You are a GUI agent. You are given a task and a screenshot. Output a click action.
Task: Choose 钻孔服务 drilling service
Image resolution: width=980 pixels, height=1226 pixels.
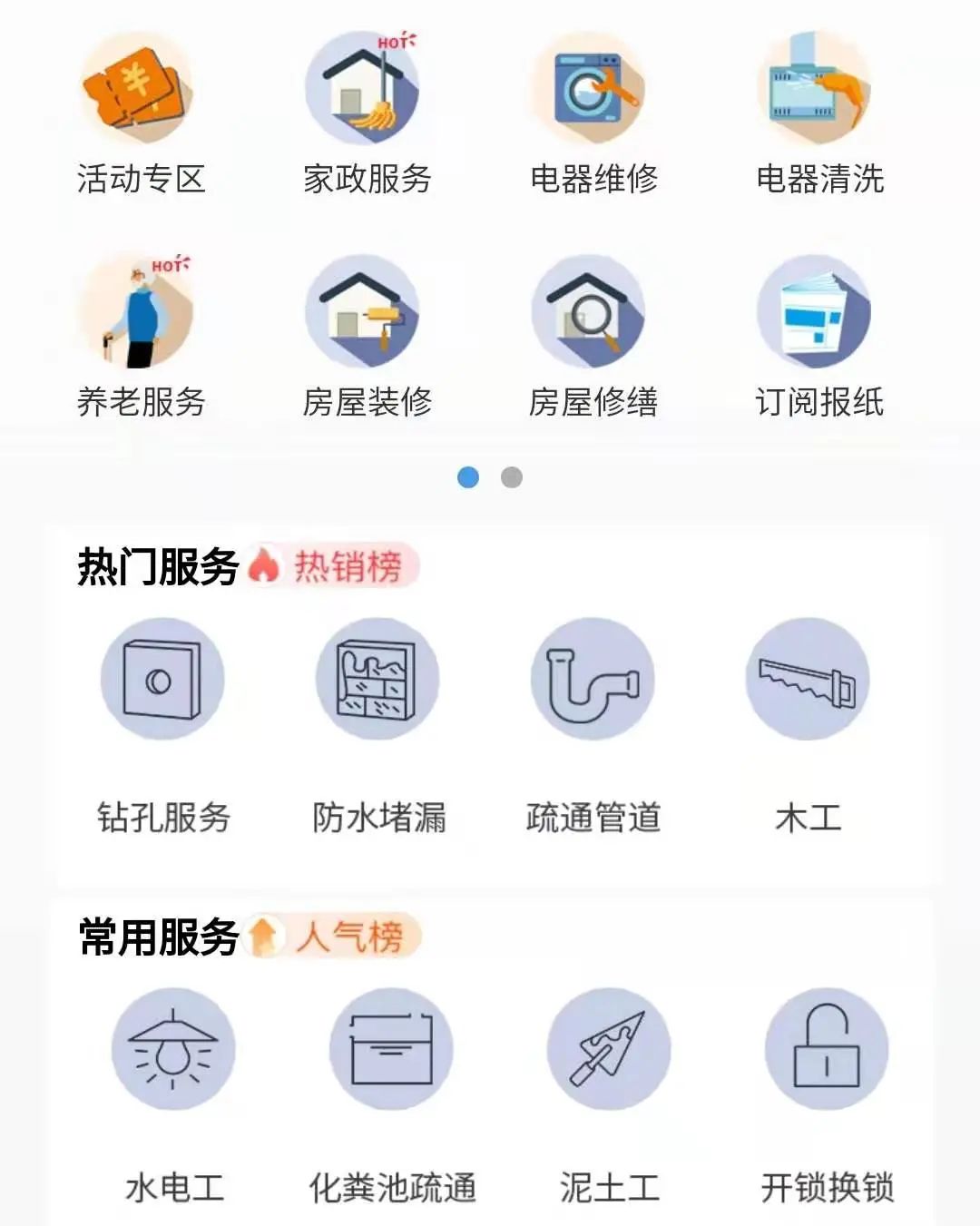point(162,681)
